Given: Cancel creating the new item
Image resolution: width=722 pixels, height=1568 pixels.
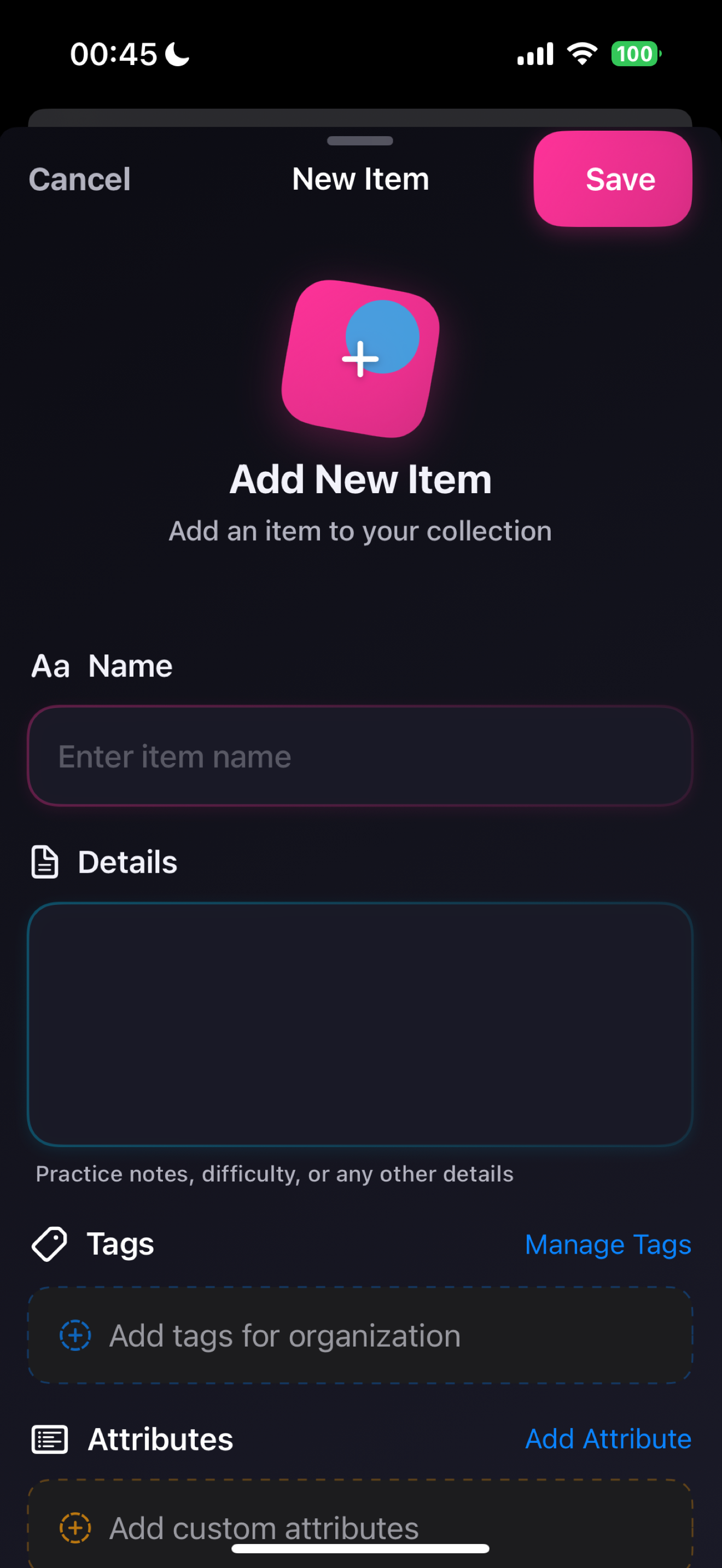Looking at the screenshot, I should tap(80, 179).
